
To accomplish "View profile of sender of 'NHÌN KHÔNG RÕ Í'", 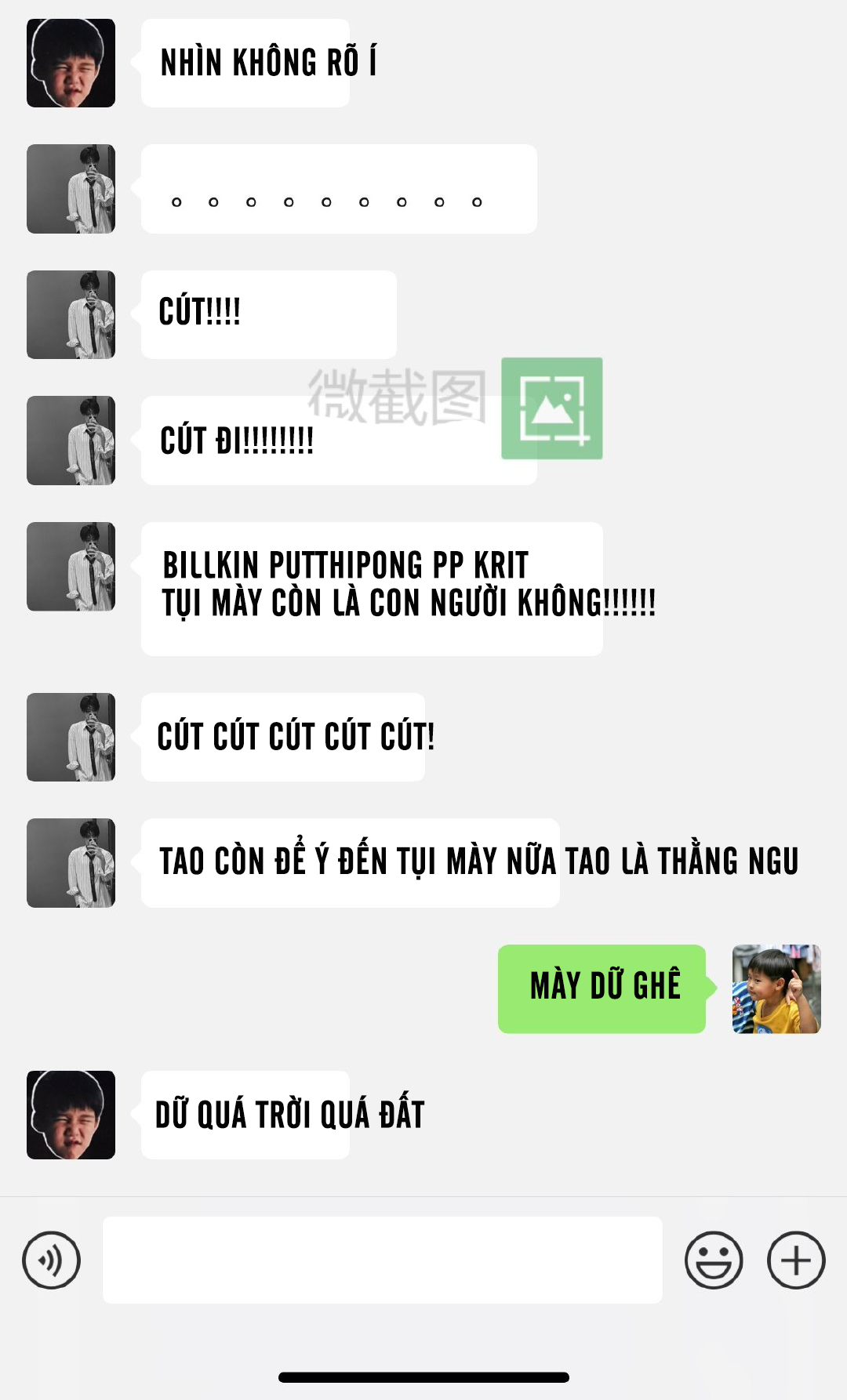I will [x=71, y=63].
